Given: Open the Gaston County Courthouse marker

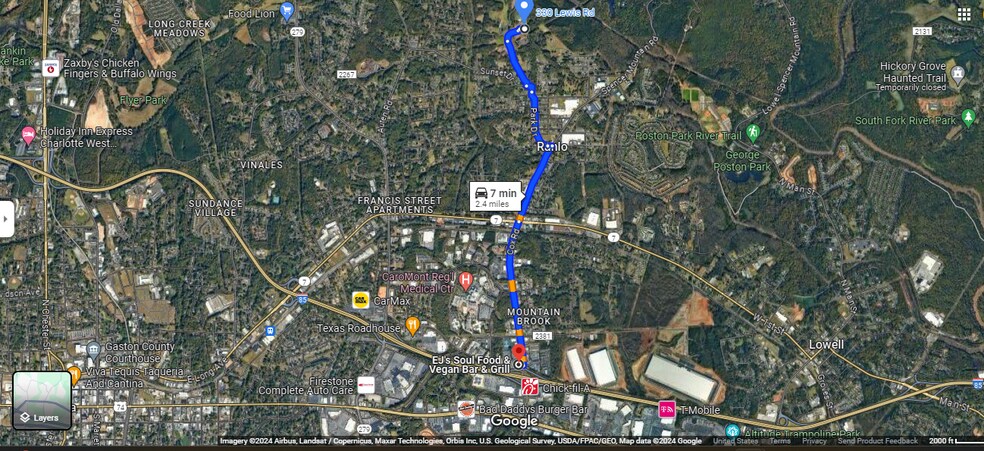Looking at the screenshot, I should 93,348.
